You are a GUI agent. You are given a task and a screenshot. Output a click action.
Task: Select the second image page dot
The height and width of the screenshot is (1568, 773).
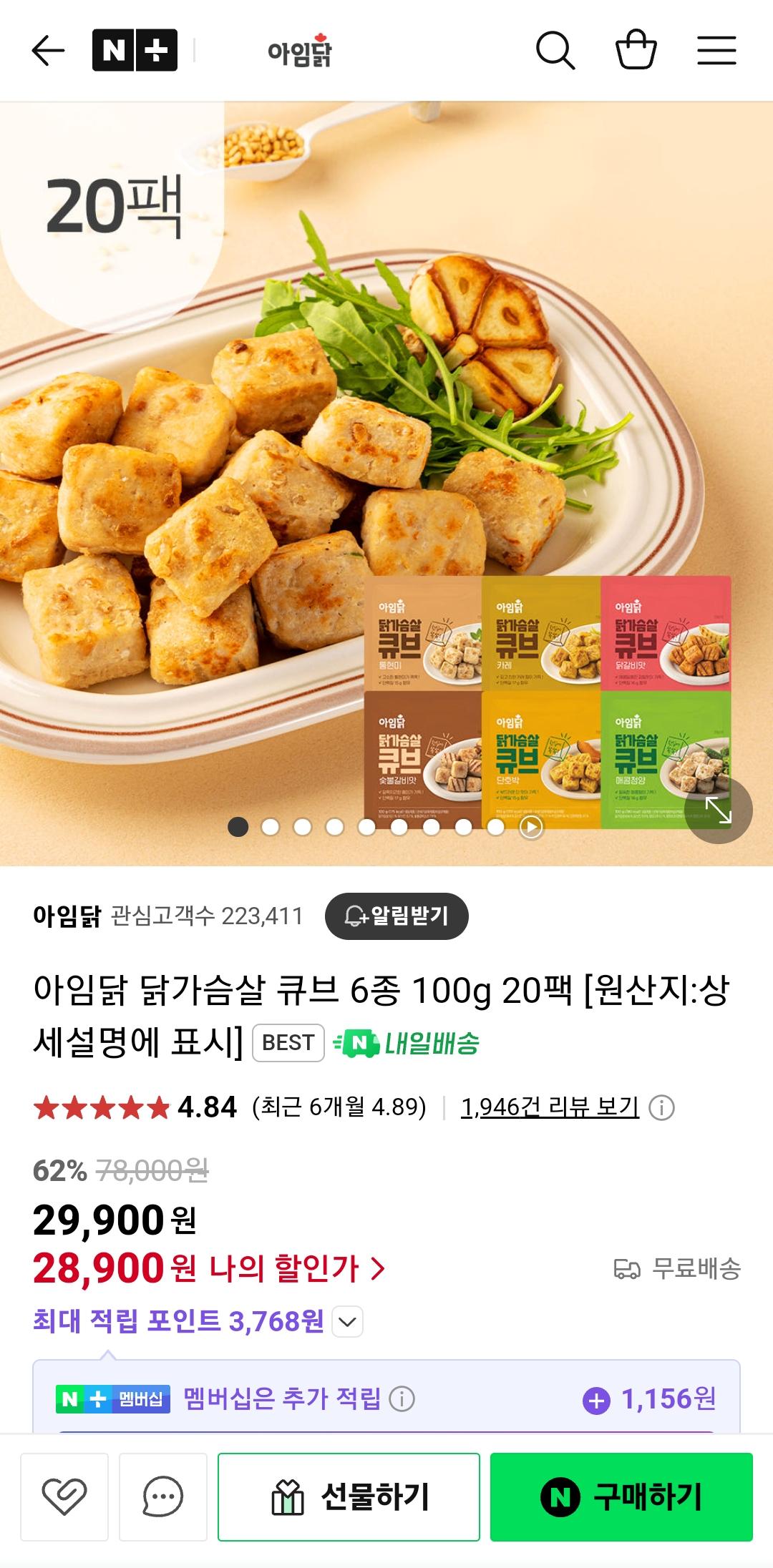270,827
